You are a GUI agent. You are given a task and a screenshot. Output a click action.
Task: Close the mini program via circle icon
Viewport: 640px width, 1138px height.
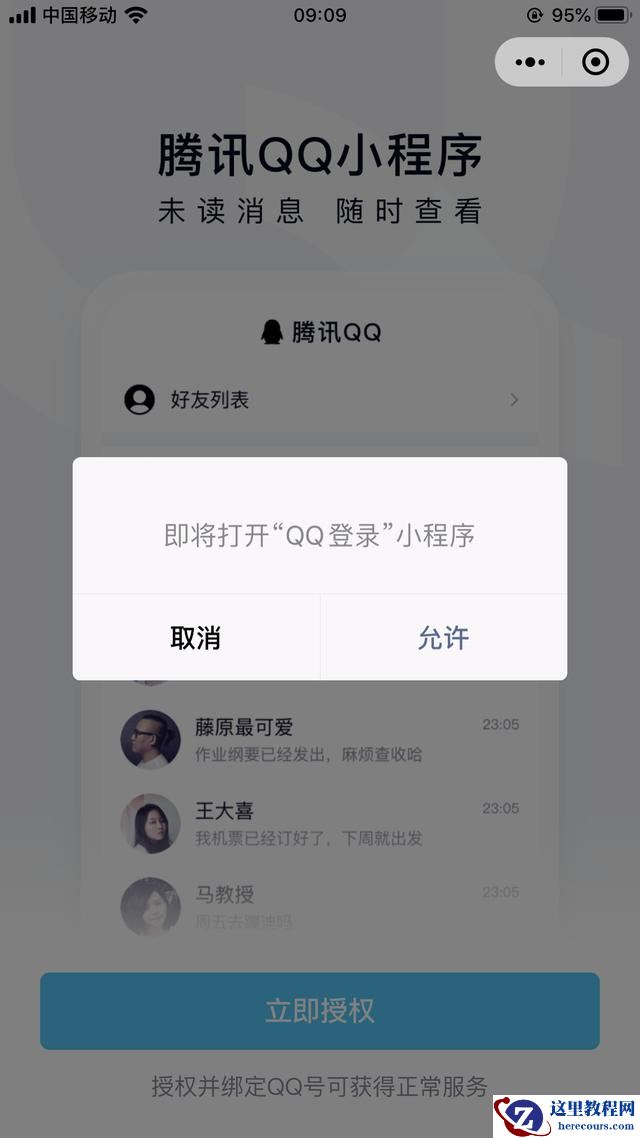[x=595, y=62]
